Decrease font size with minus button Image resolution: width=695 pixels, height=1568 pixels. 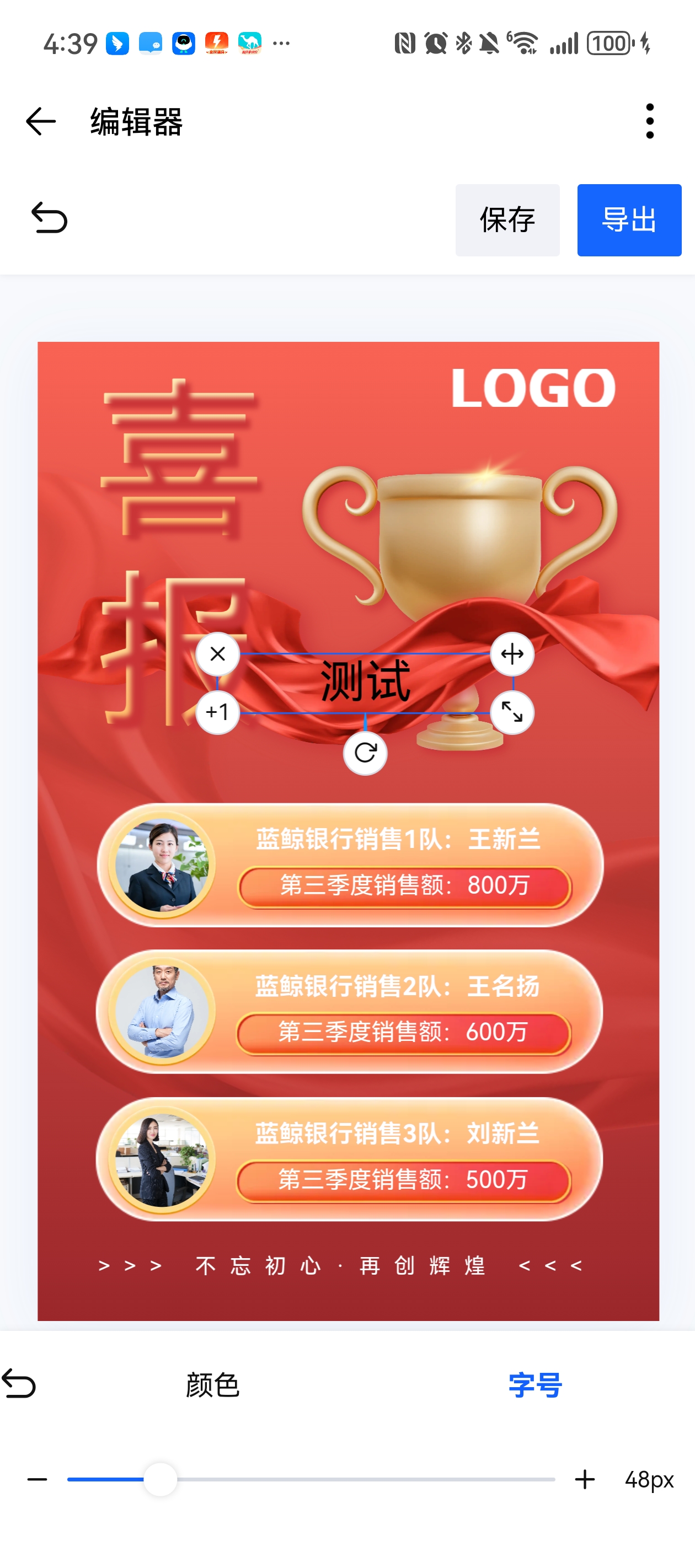pyautogui.click(x=37, y=1479)
